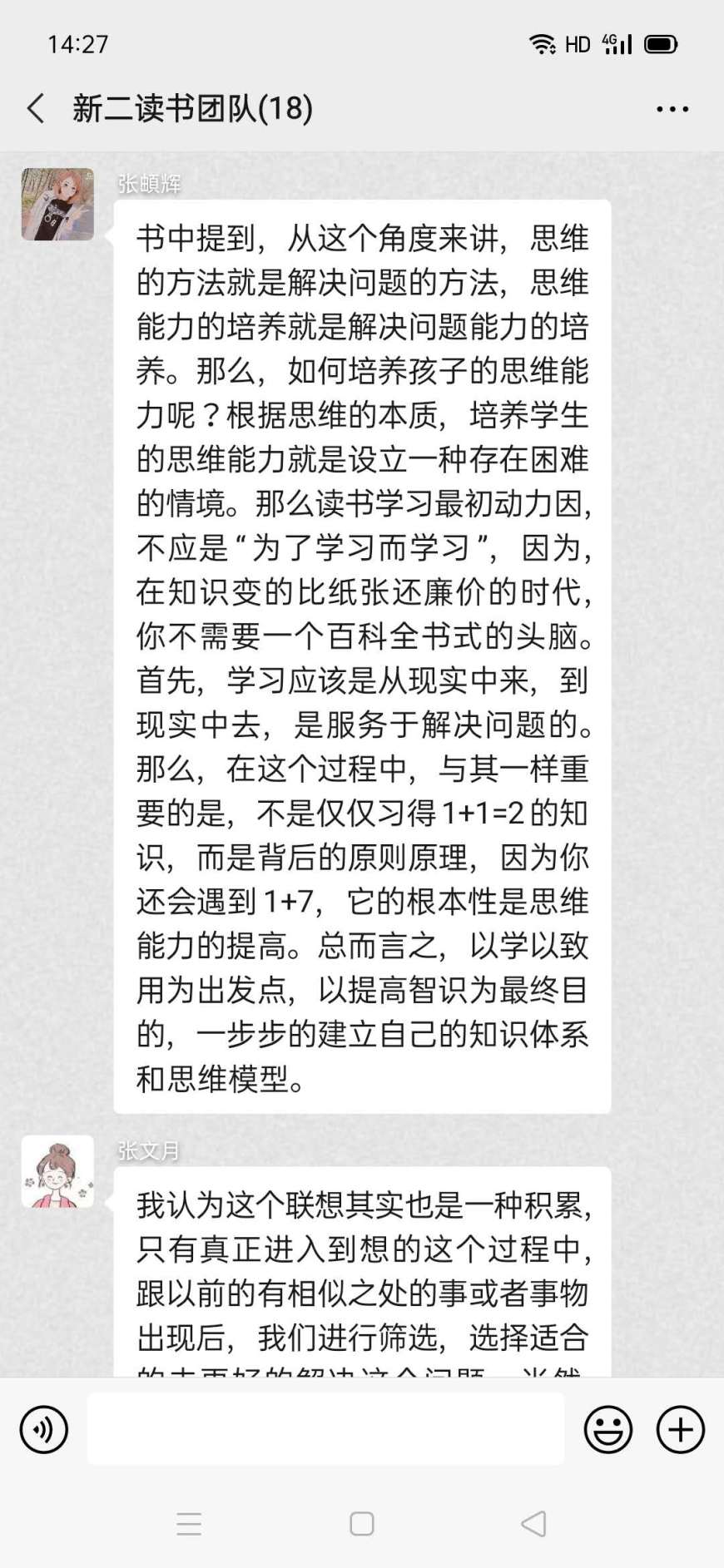Viewport: 724px width, 1568px height.
Task: Open the plus attachments panel
Action: (x=680, y=1430)
